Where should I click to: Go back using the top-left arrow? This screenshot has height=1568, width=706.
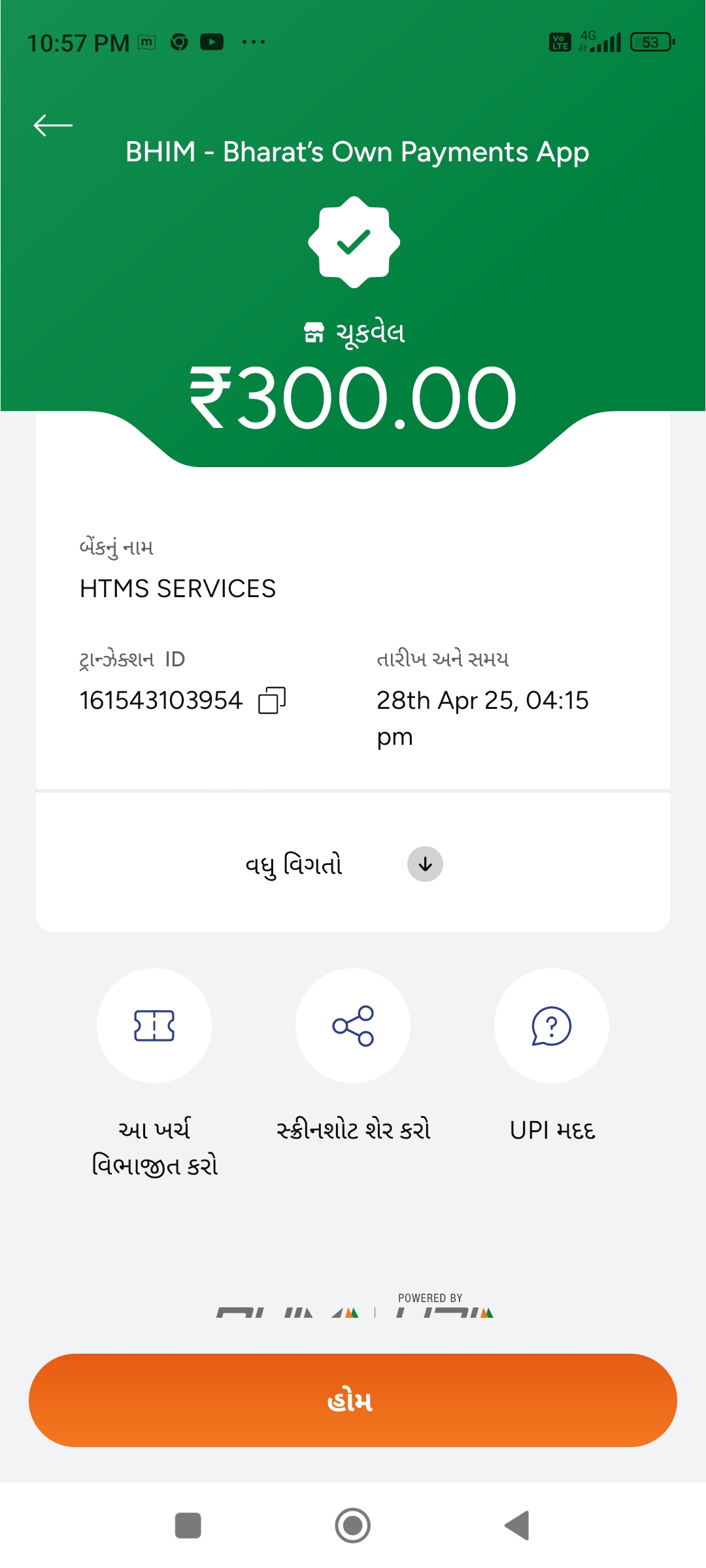coord(53,125)
